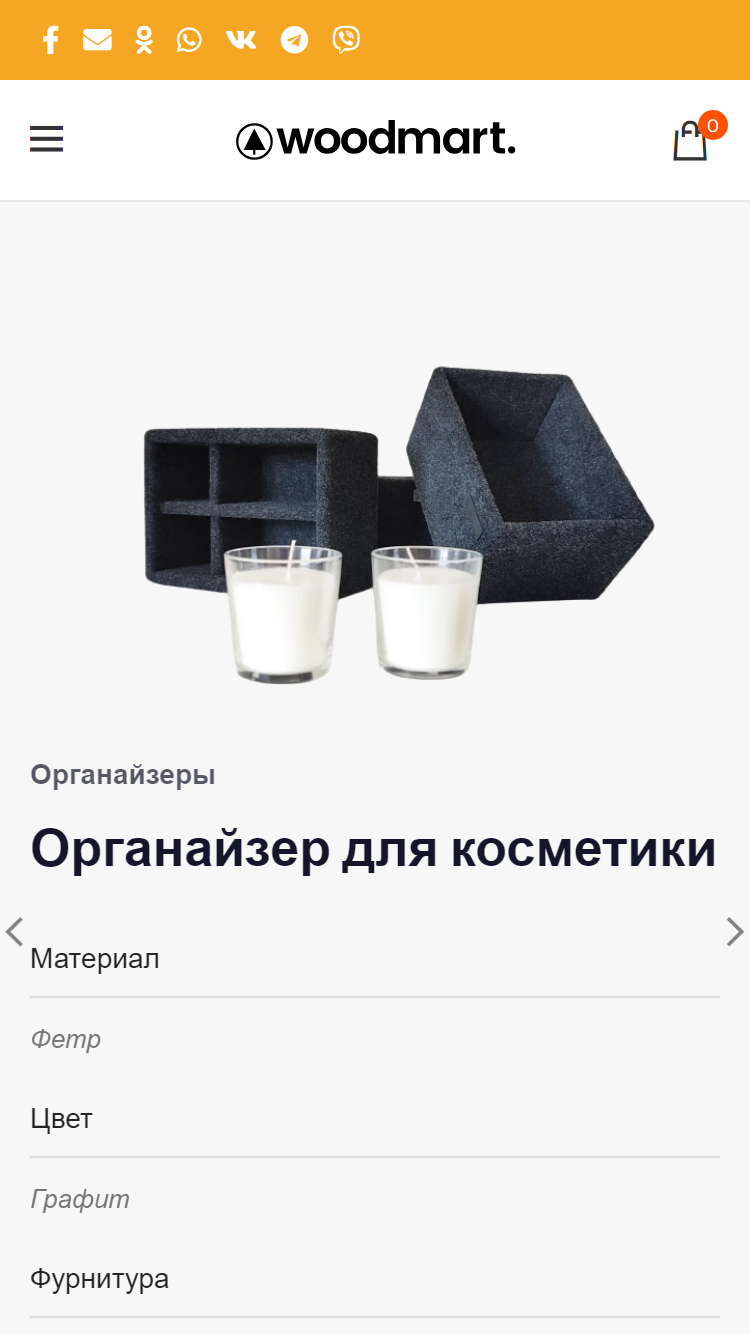Go to the woodmart homepage via its logo
The image size is (750, 1334).
pos(375,140)
